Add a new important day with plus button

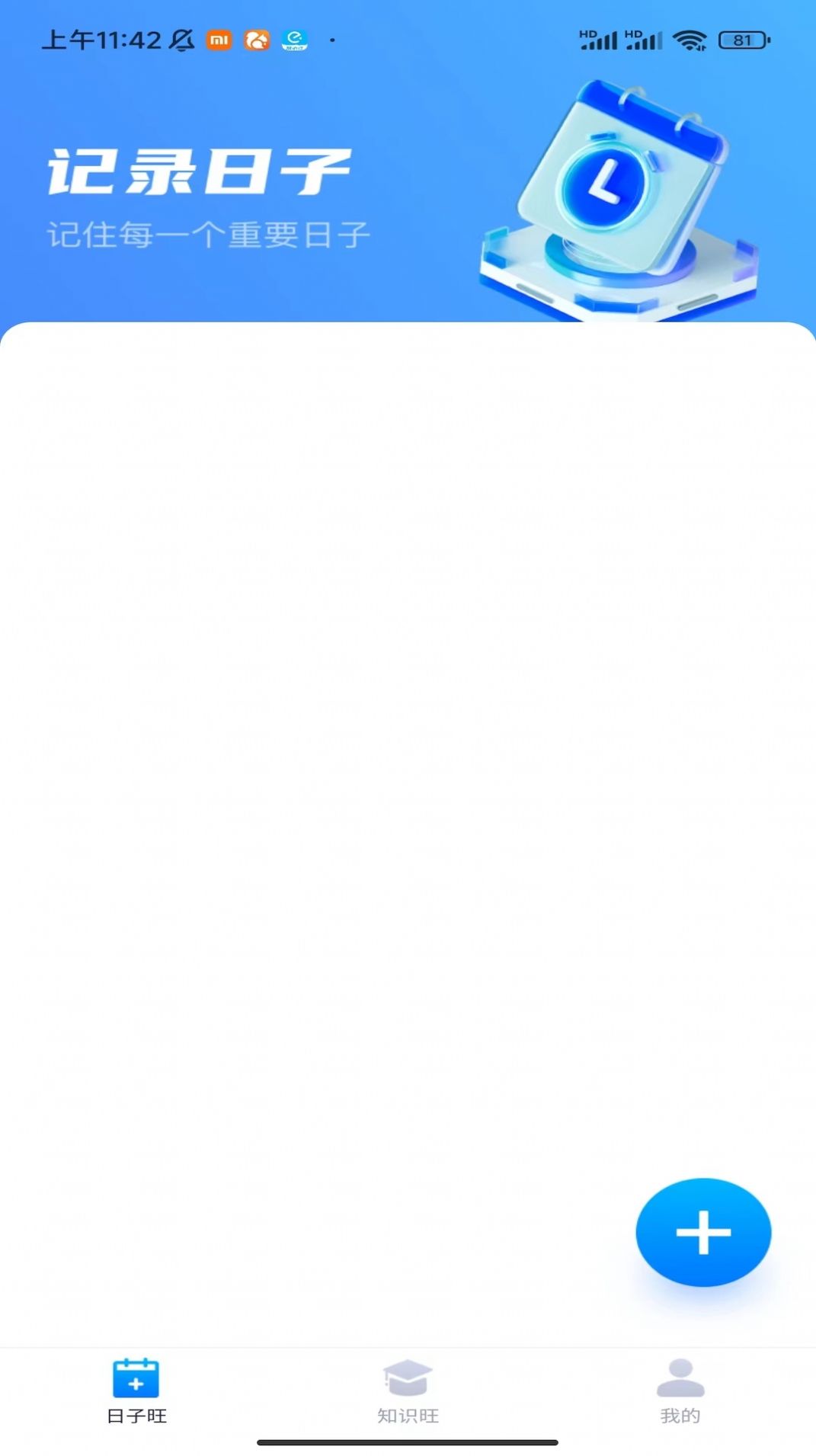pos(702,1232)
